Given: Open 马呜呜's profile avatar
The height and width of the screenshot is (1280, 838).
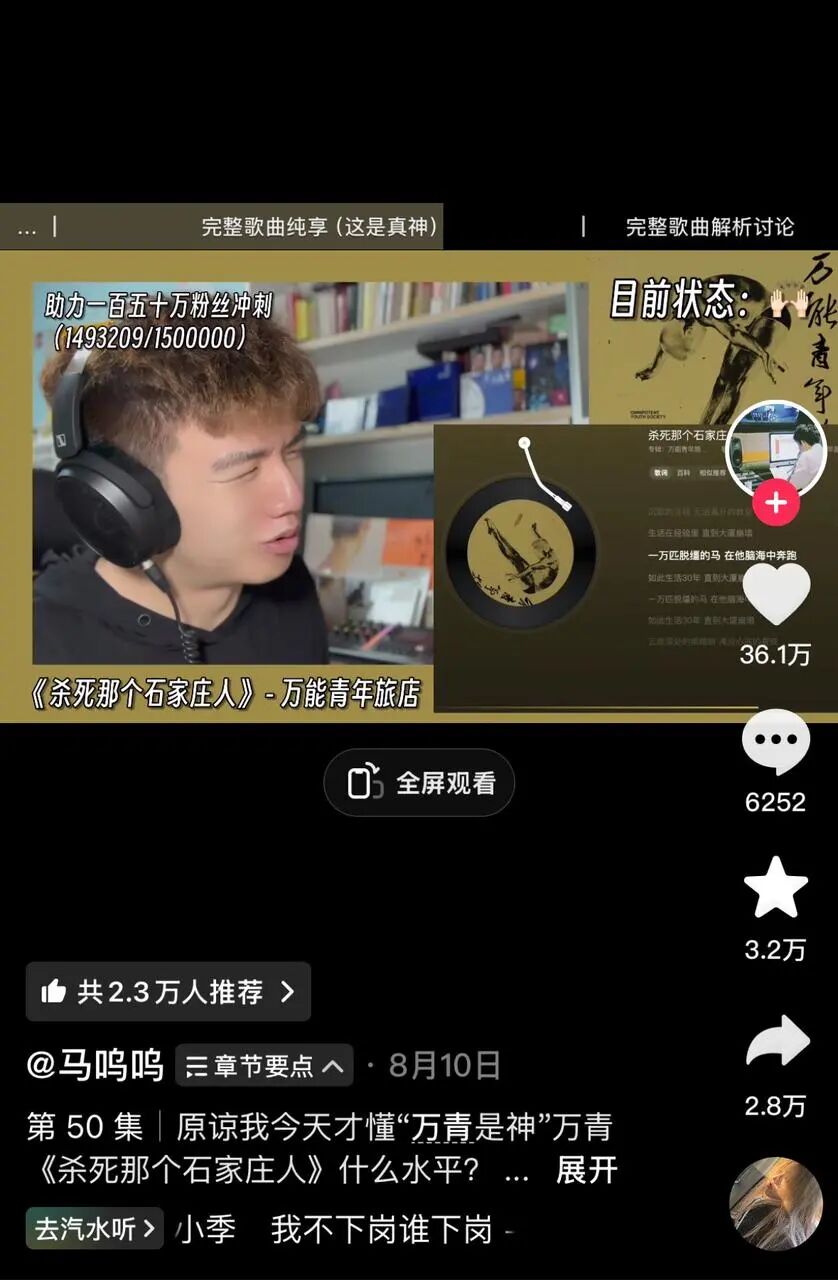Looking at the screenshot, I should pyautogui.click(x=776, y=450).
